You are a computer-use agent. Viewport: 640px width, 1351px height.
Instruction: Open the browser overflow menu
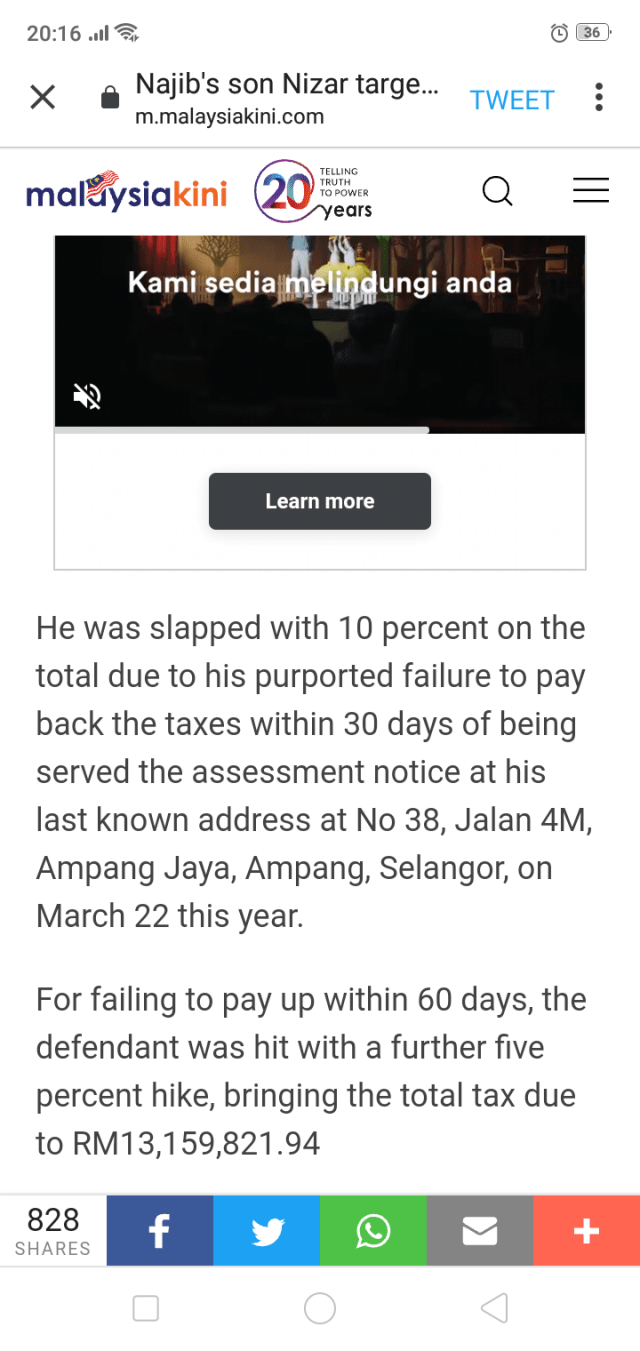point(599,97)
